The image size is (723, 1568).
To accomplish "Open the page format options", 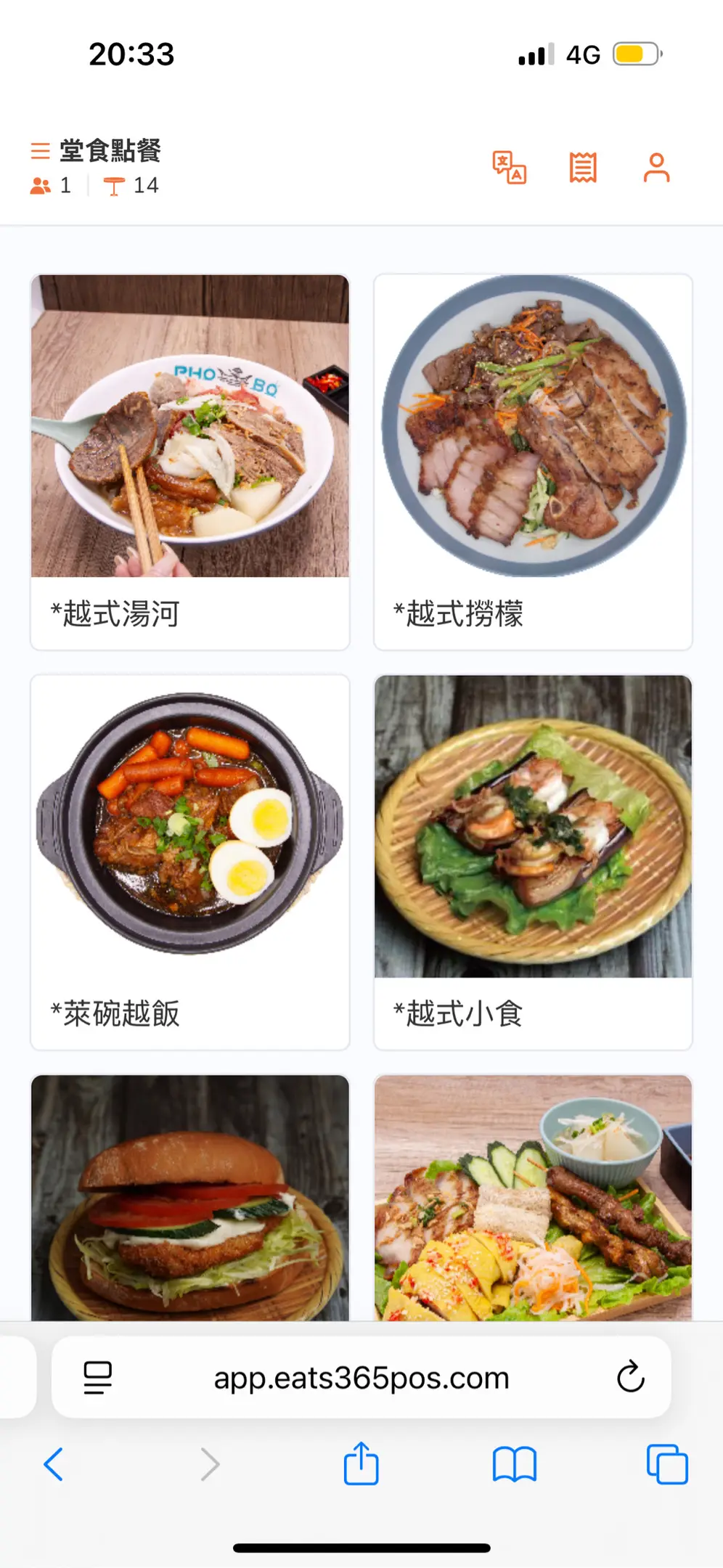I will (x=98, y=1377).
